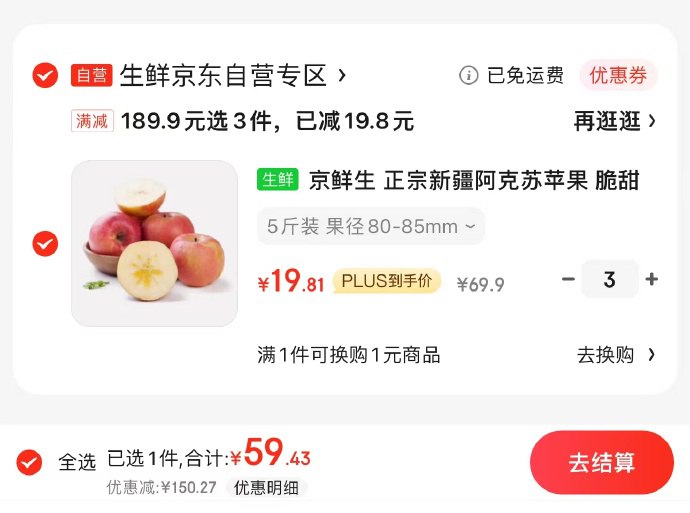Increase apple quantity with plus
This screenshot has width=690, height=513.
tap(652, 280)
